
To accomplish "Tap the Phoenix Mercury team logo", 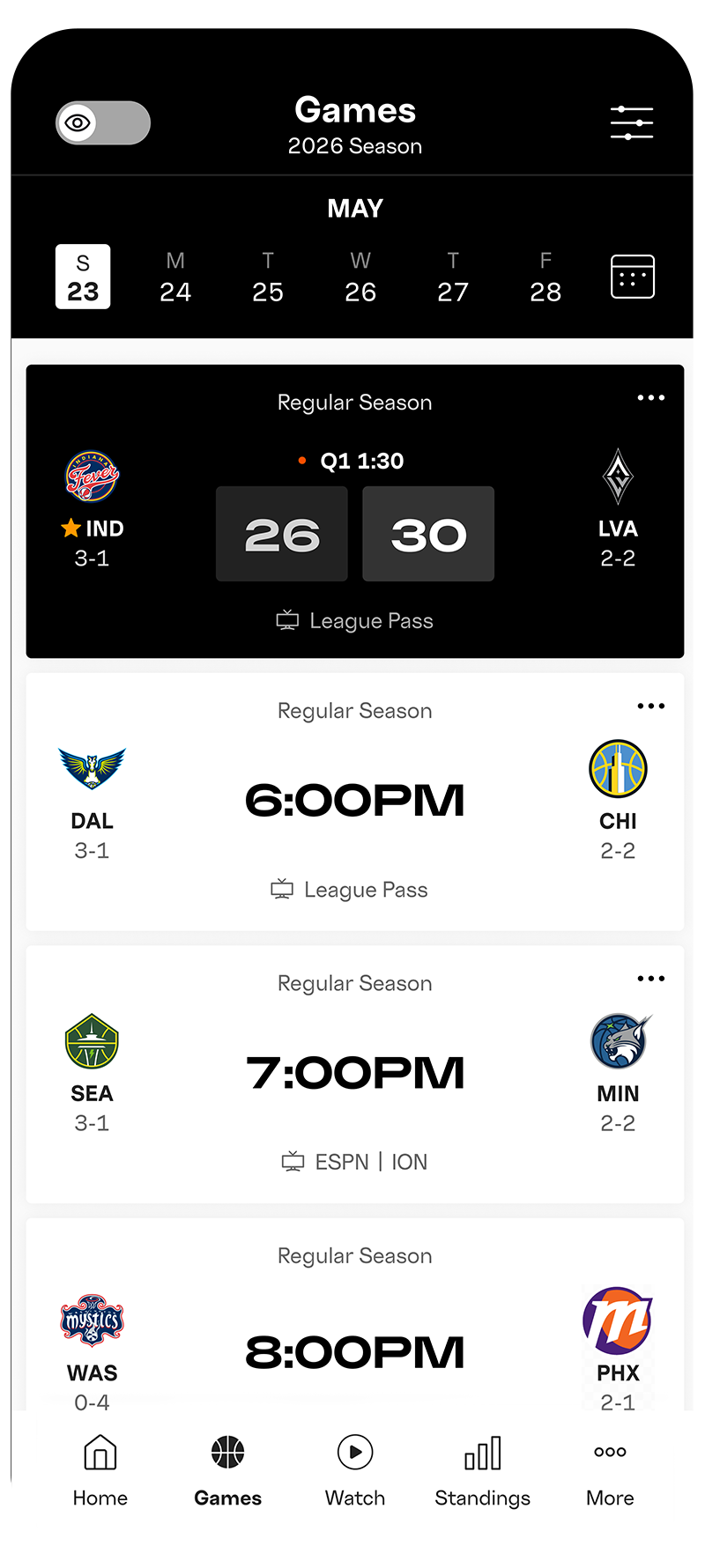I will tap(618, 1320).
